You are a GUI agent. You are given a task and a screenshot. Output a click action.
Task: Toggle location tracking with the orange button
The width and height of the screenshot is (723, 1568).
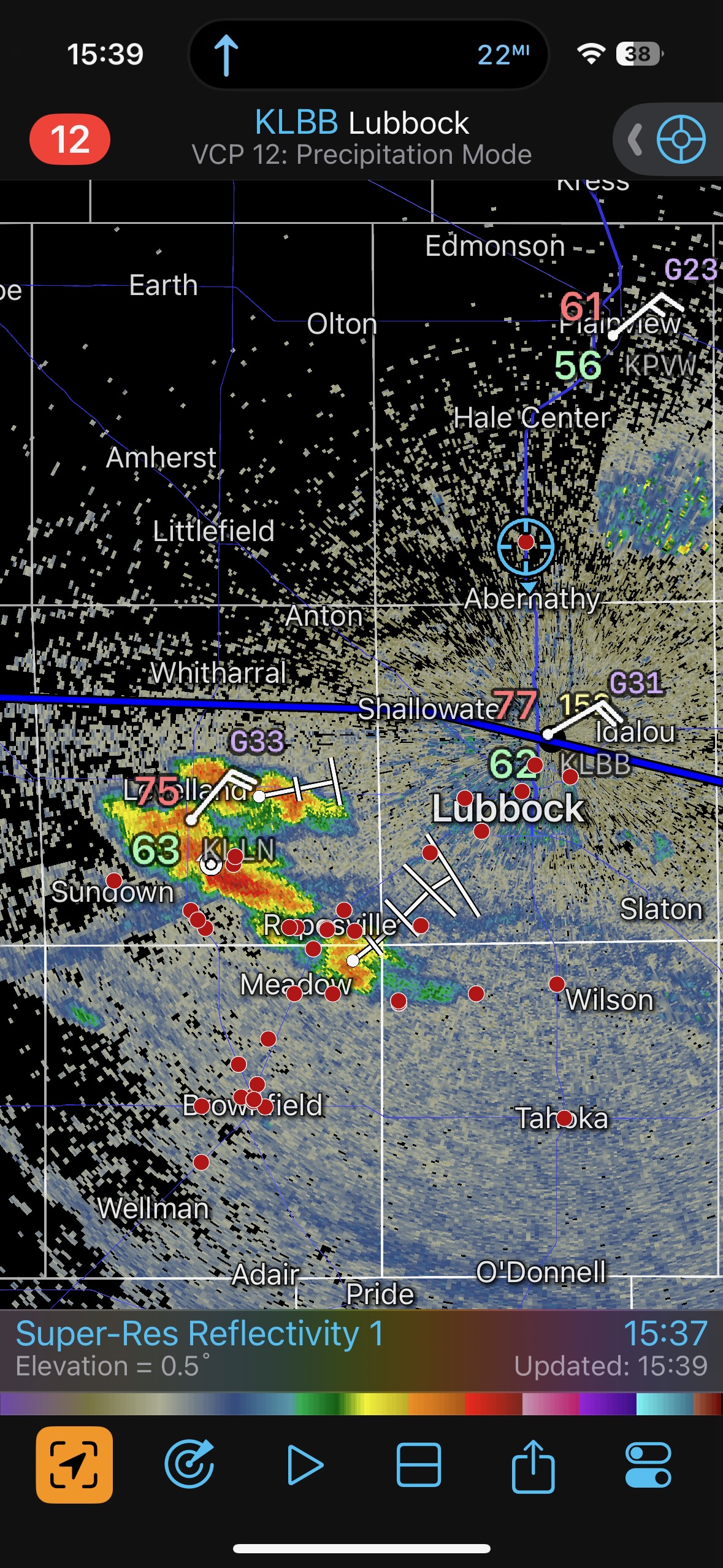coord(74,1464)
